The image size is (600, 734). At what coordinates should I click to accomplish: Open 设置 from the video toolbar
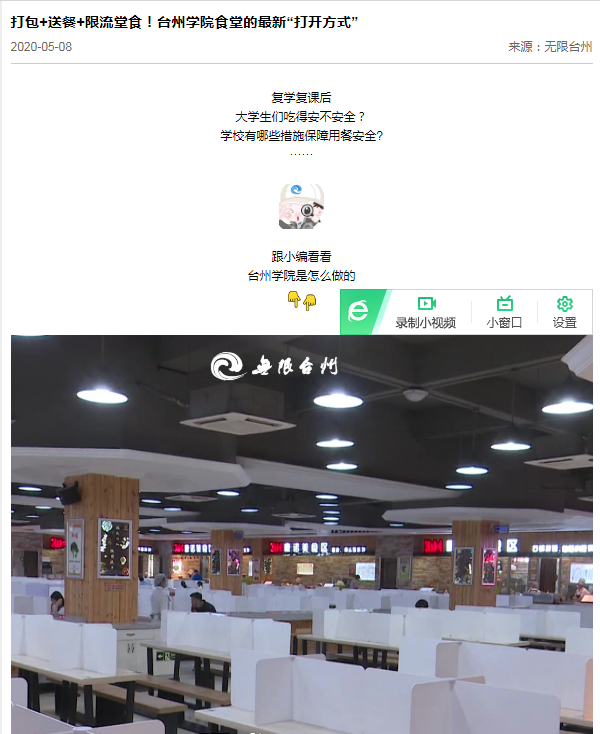(x=564, y=312)
